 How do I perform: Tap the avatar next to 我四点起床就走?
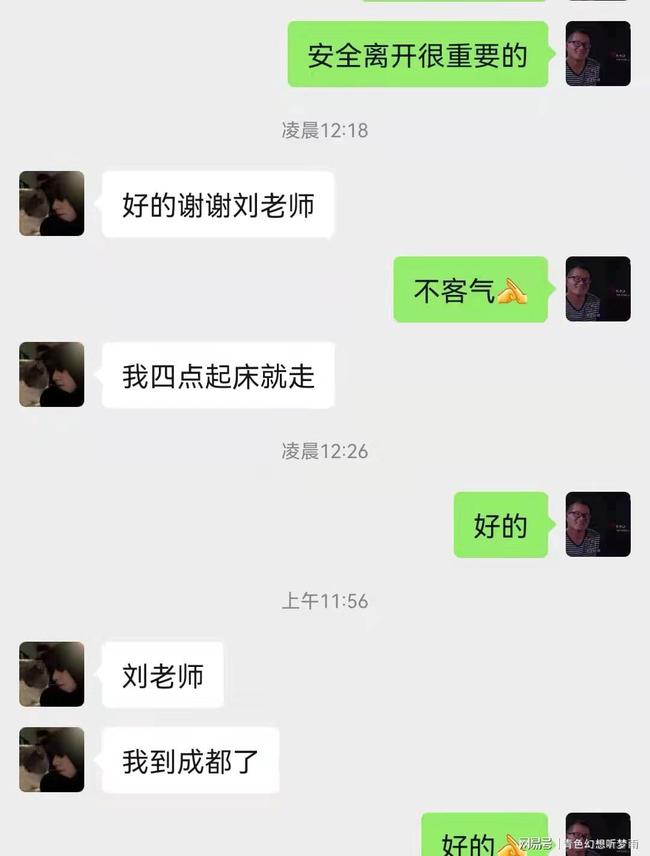pos(51,375)
